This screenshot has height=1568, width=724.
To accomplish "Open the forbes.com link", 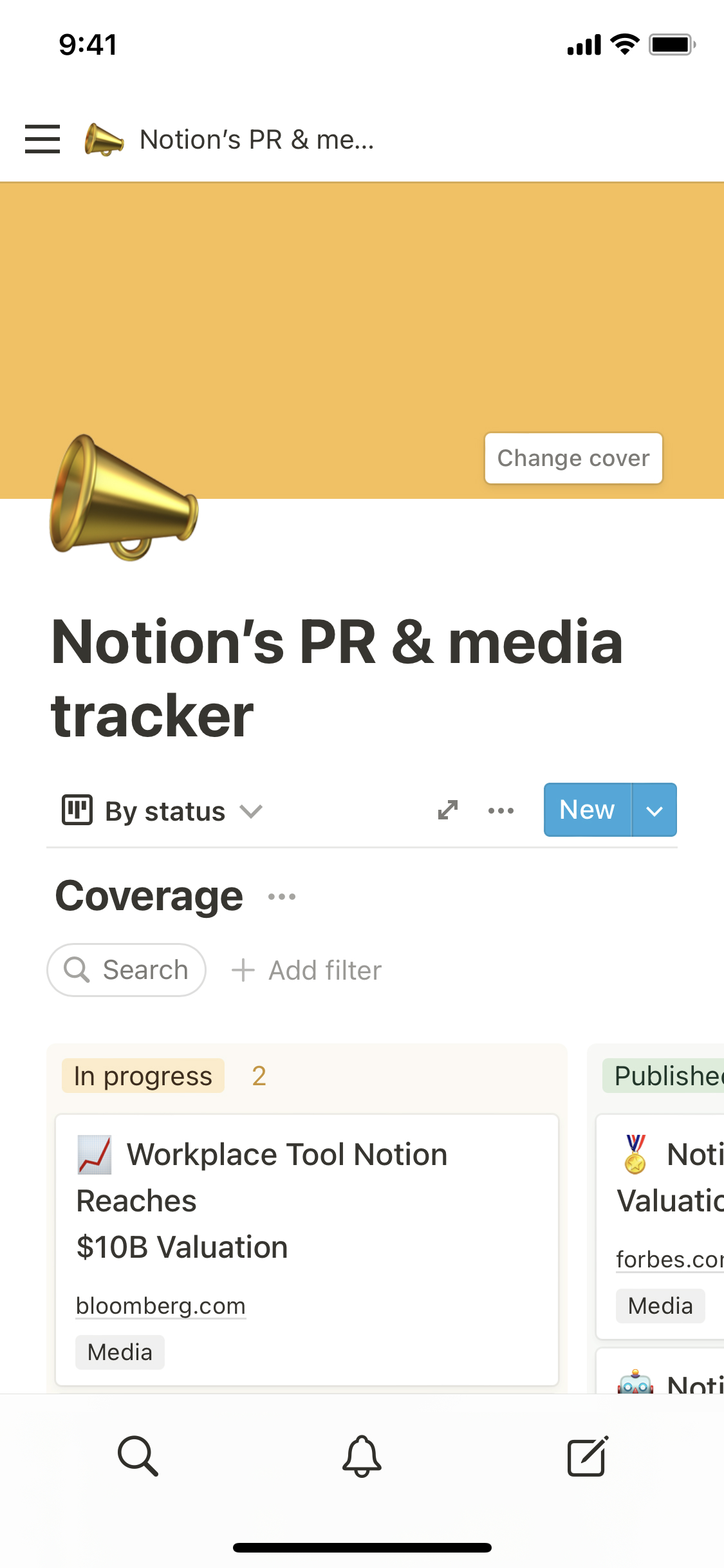I will coord(669,1259).
